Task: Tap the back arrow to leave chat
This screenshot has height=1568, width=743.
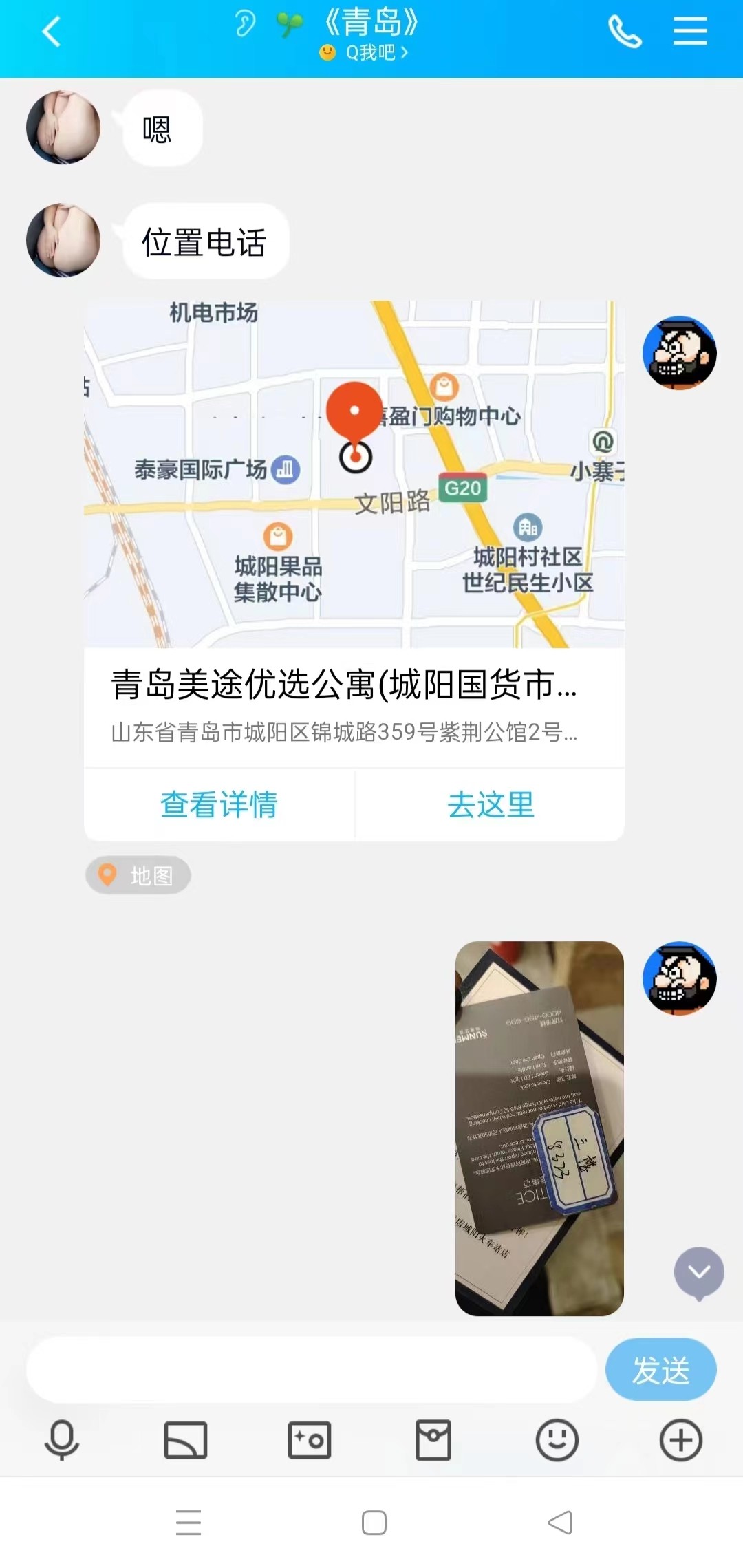Action: pos(48,31)
